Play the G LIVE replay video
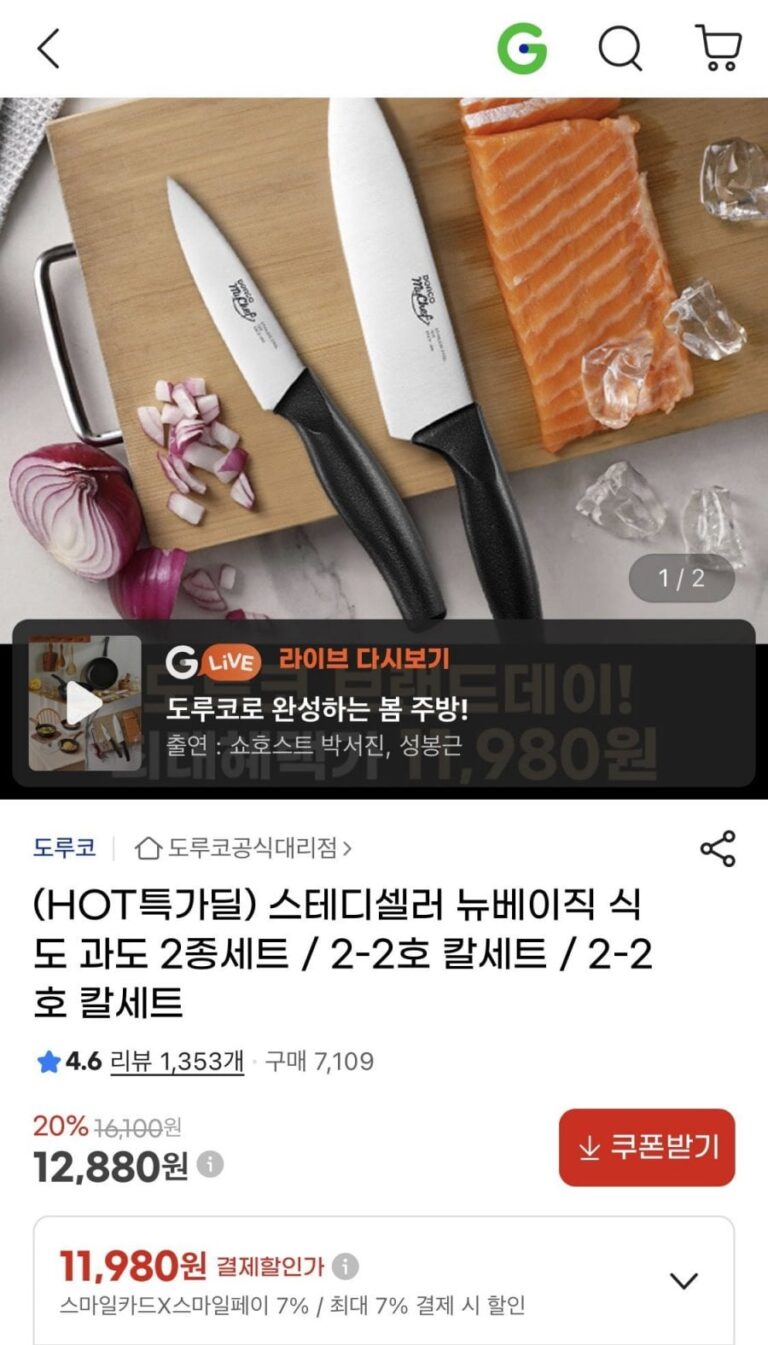This screenshot has height=1345, width=768. tap(84, 703)
